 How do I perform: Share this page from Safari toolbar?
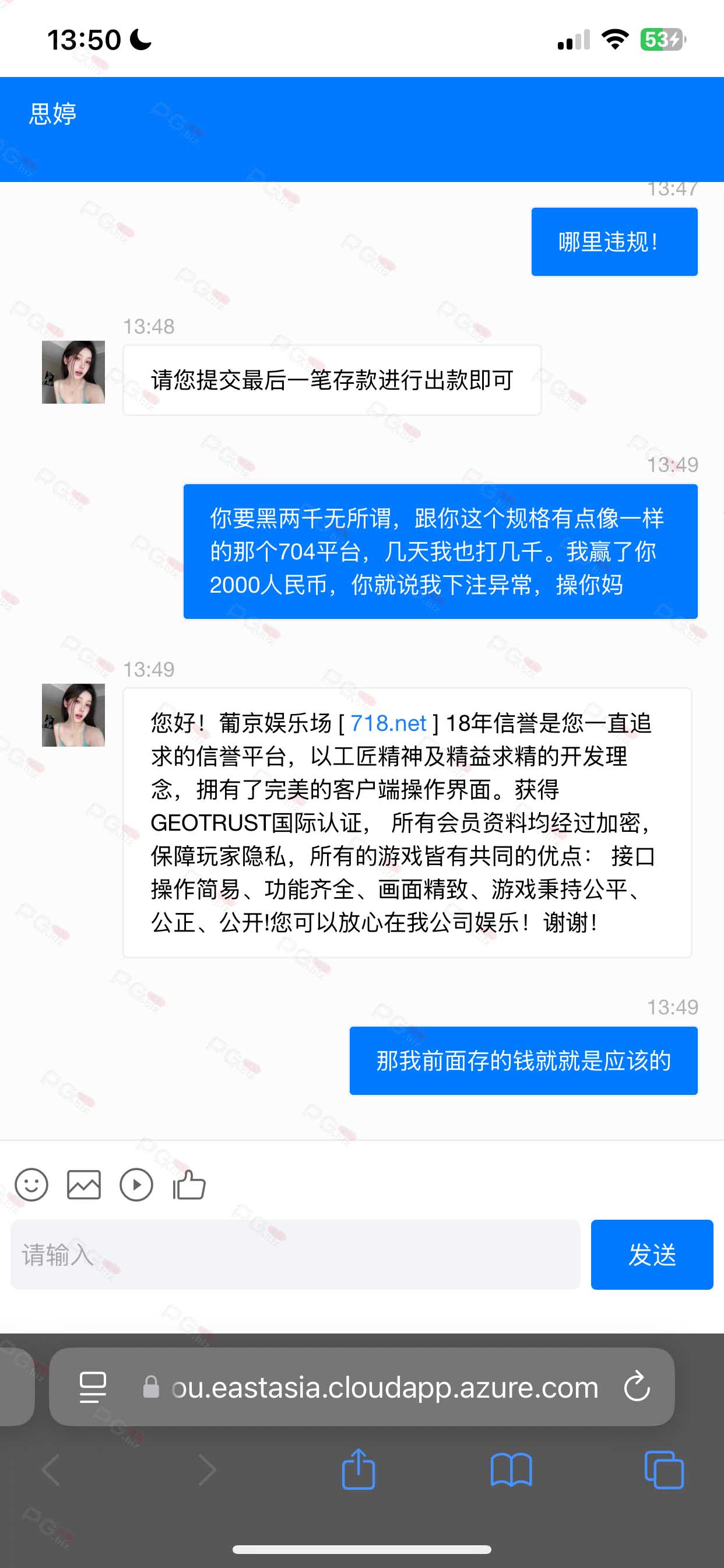(359, 1469)
